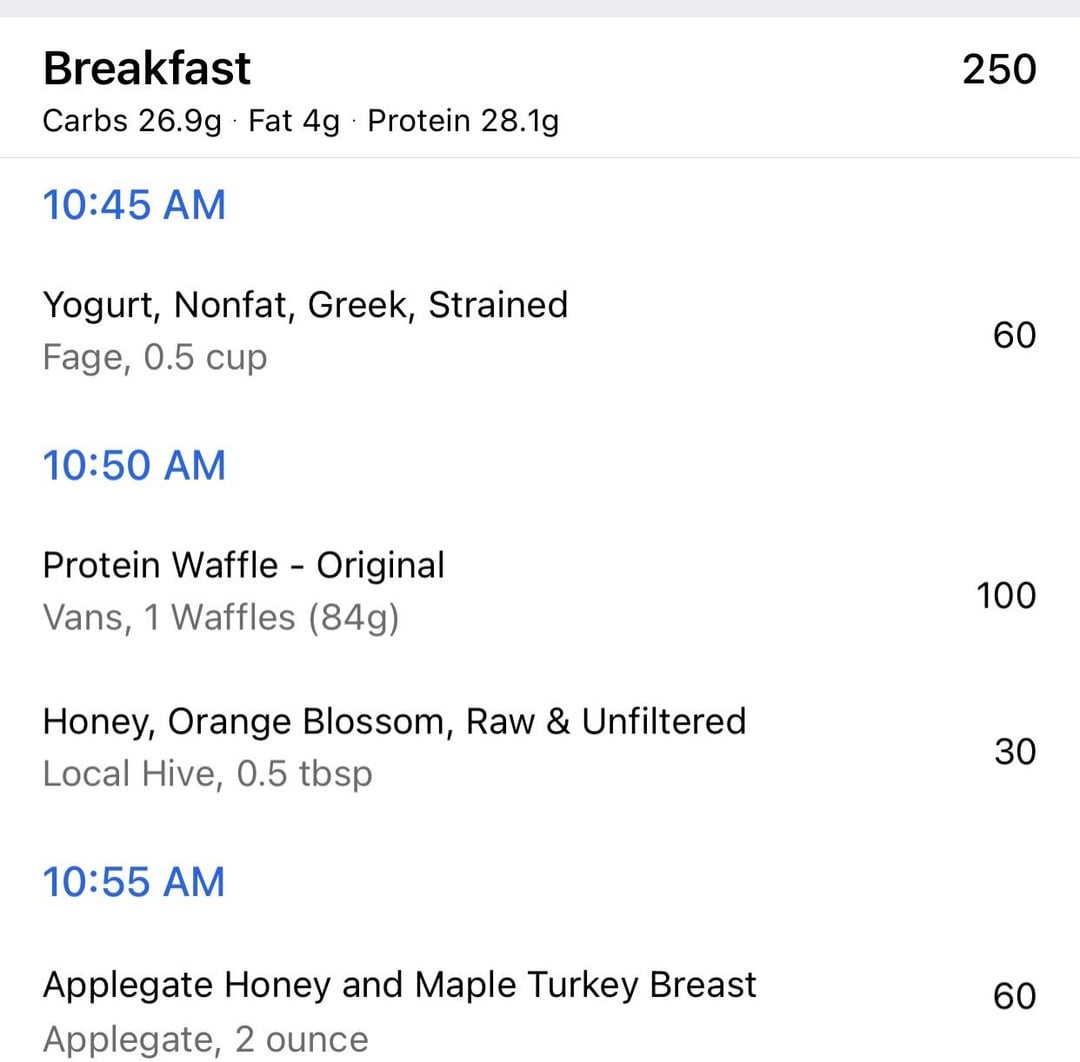Screen dimensions: 1080x1062
Task: Open the Breakfast meal header
Action: click(x=540, y=88)
